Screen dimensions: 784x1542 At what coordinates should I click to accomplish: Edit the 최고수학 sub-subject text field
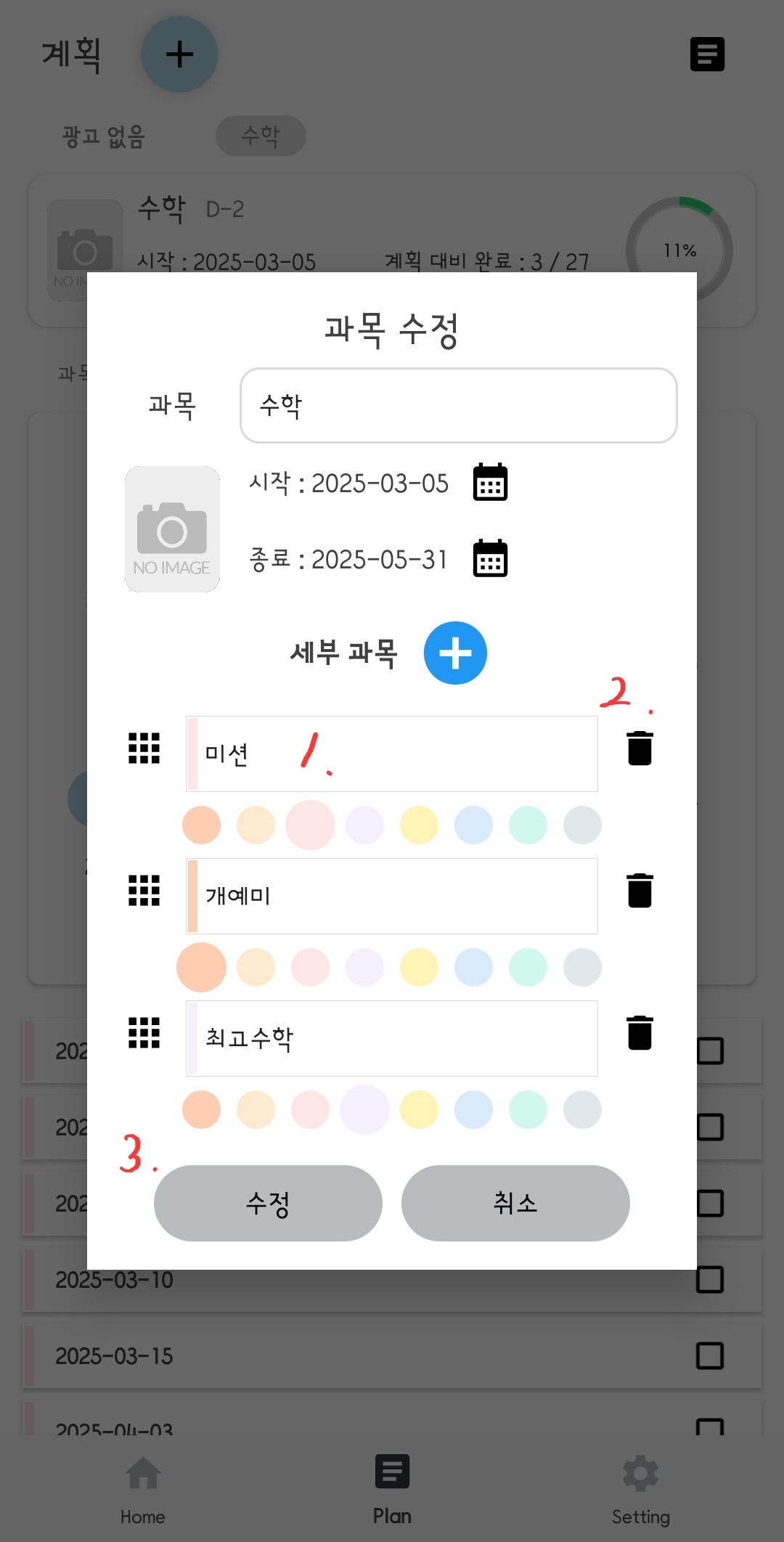click(x=392, y=1038)
